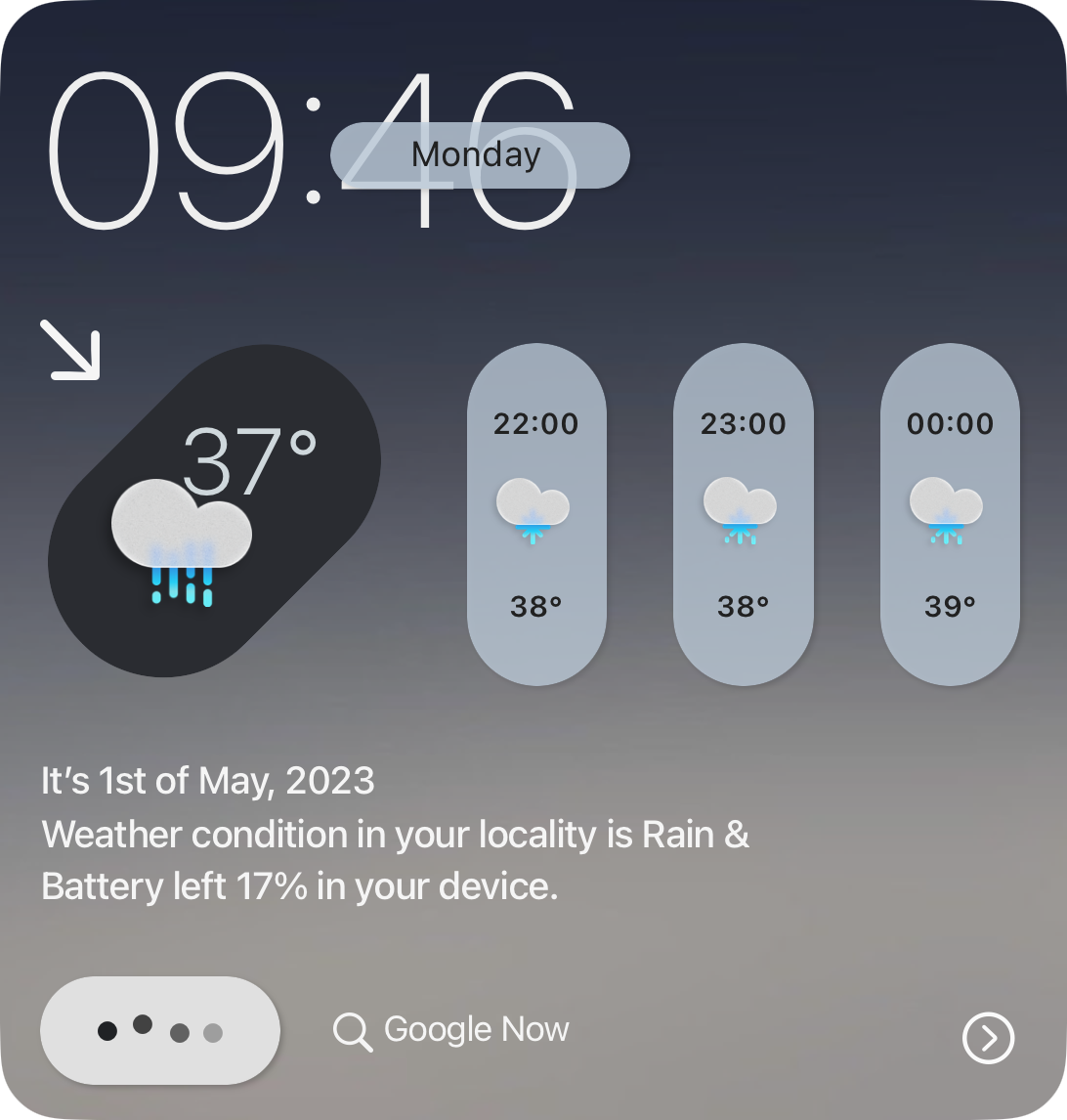Tap the four-dot pill button

point(160,1030)
